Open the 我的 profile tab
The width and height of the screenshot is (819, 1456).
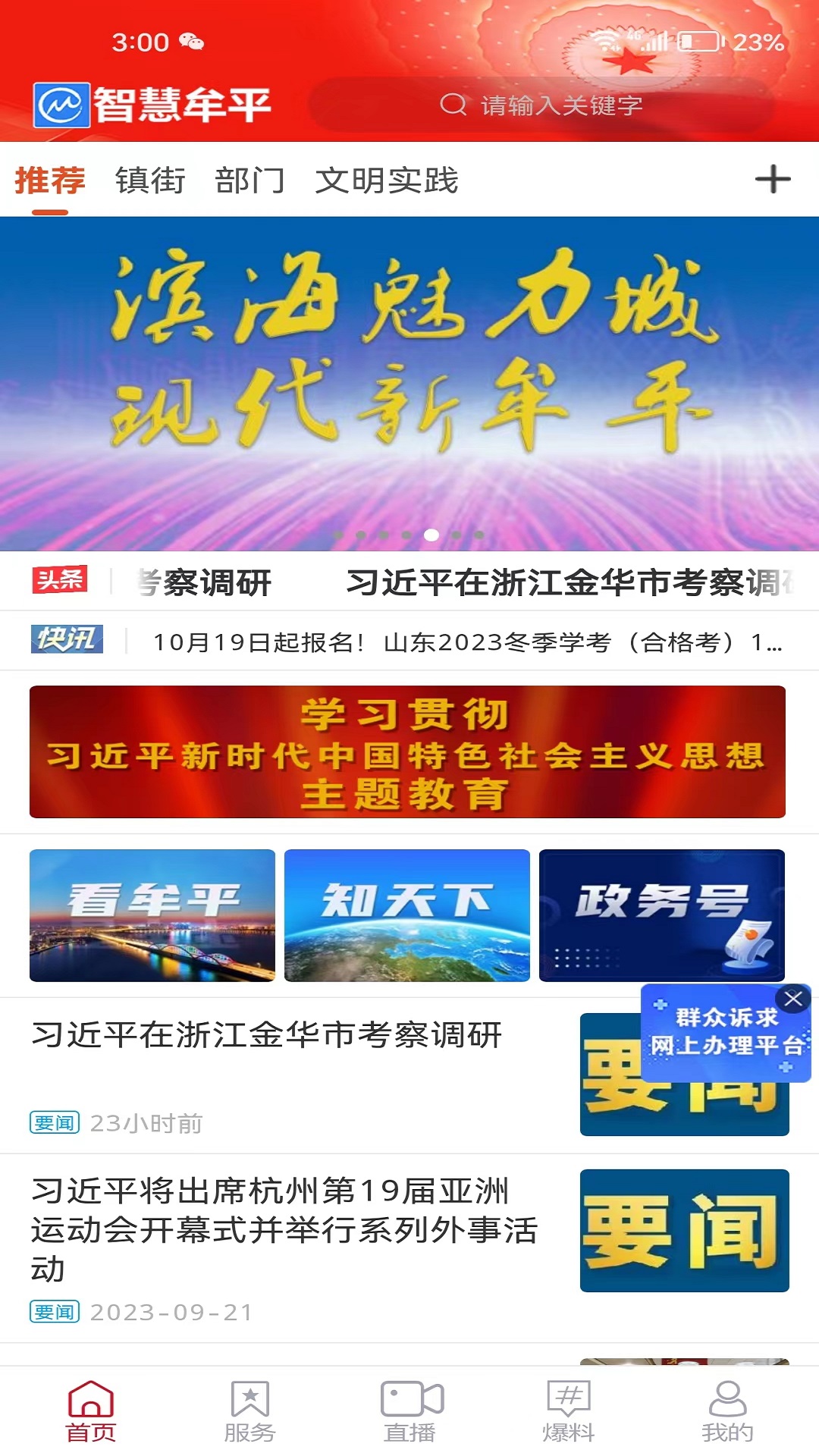[727, 1410]
